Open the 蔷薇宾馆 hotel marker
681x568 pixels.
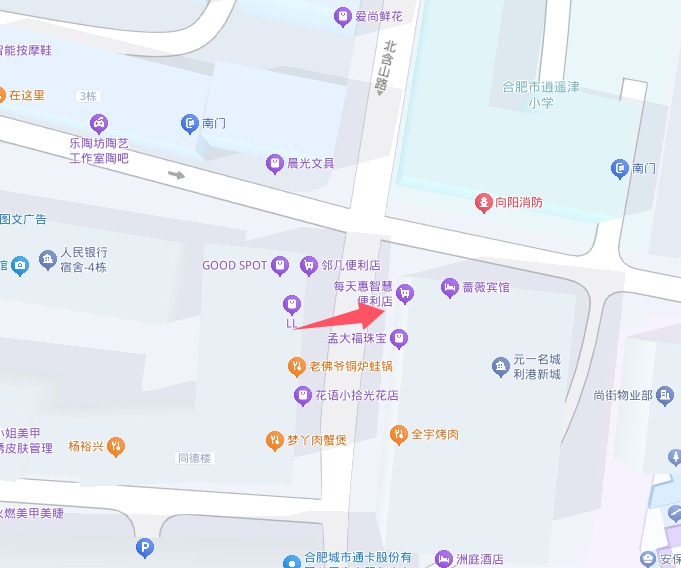[450, 288]
